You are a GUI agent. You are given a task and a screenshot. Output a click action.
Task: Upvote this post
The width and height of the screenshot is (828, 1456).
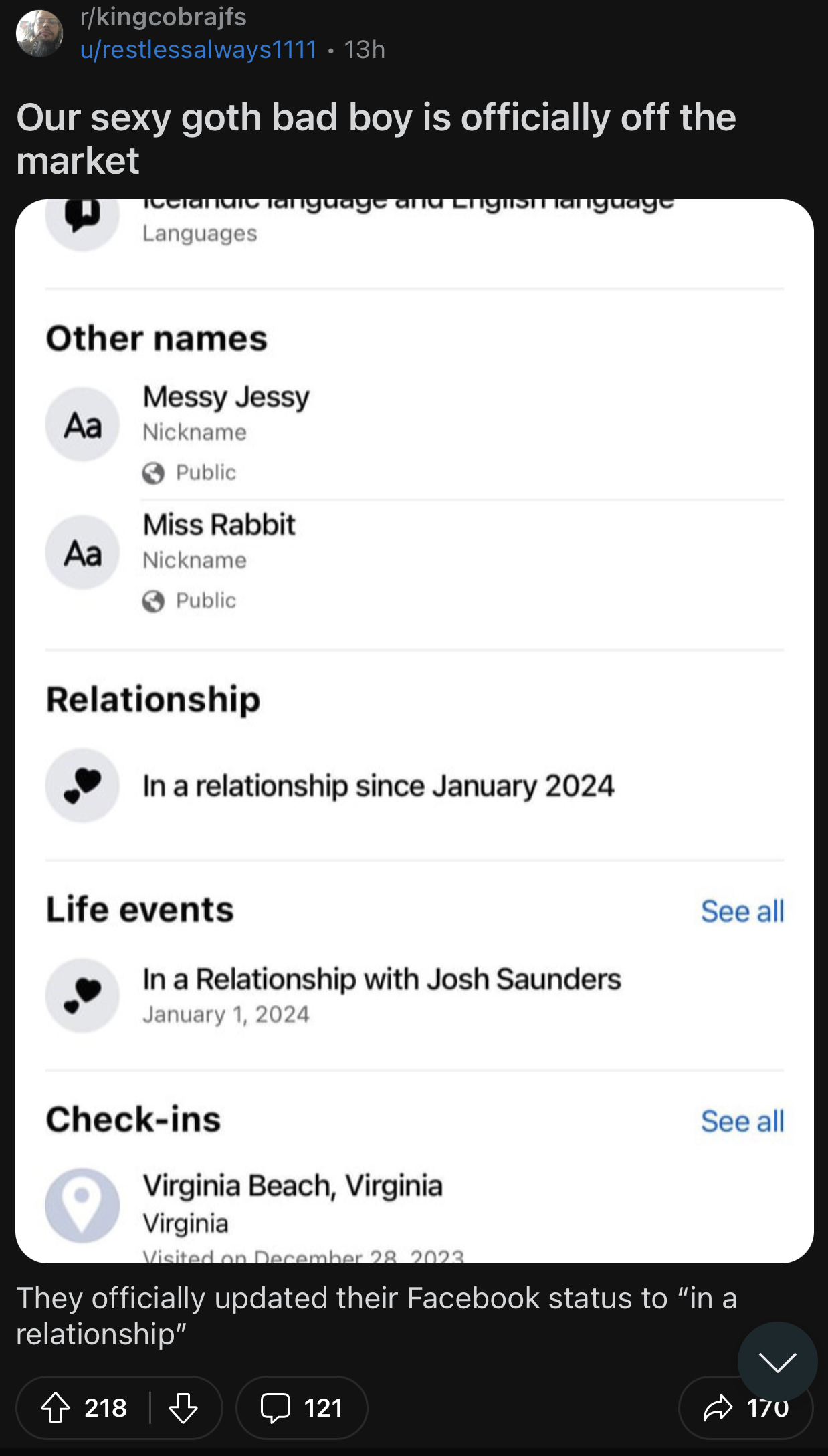tap(56, 1408)
